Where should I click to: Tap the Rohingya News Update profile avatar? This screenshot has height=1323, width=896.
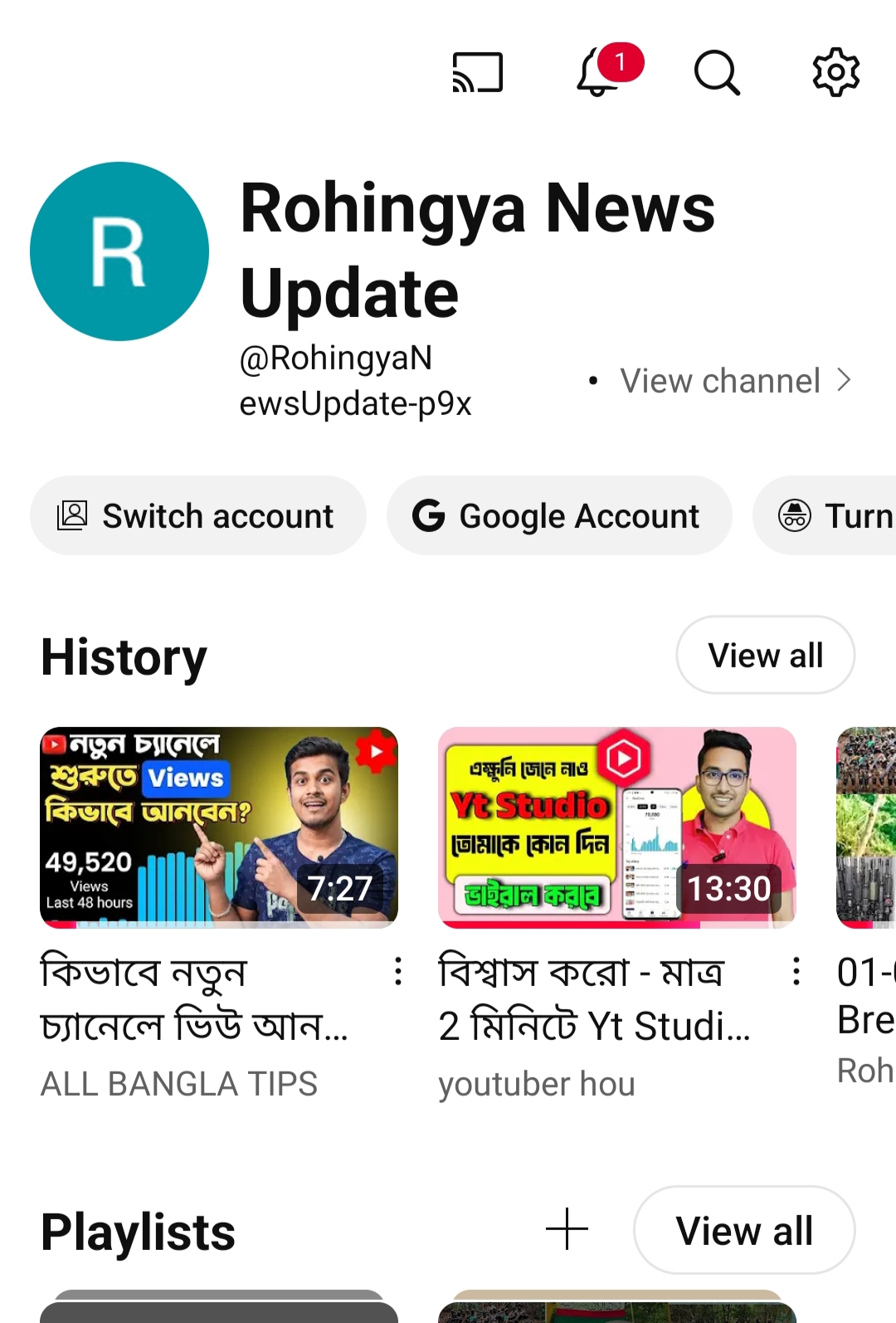[x=119, y=251]
